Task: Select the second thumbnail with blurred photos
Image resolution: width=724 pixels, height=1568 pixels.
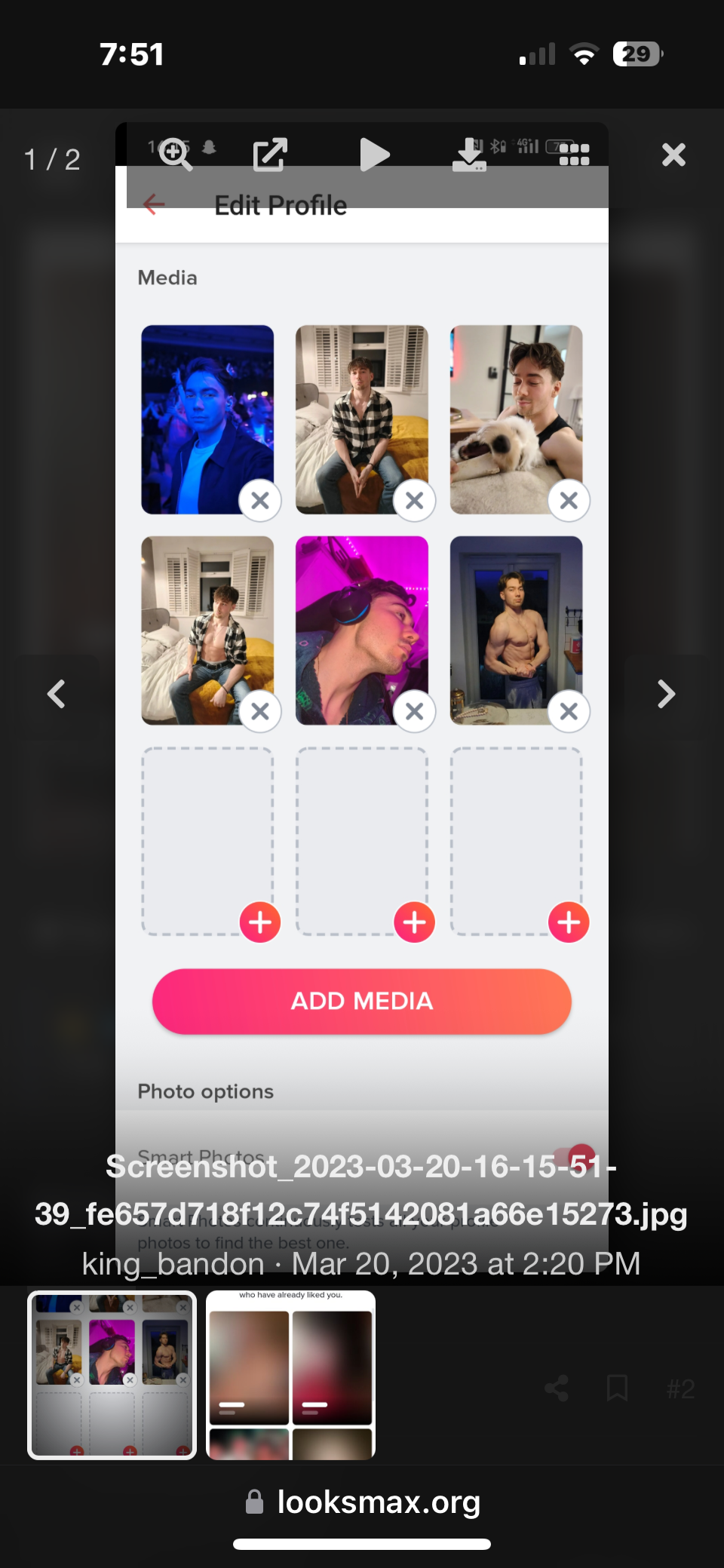Action: point(290,1375)
